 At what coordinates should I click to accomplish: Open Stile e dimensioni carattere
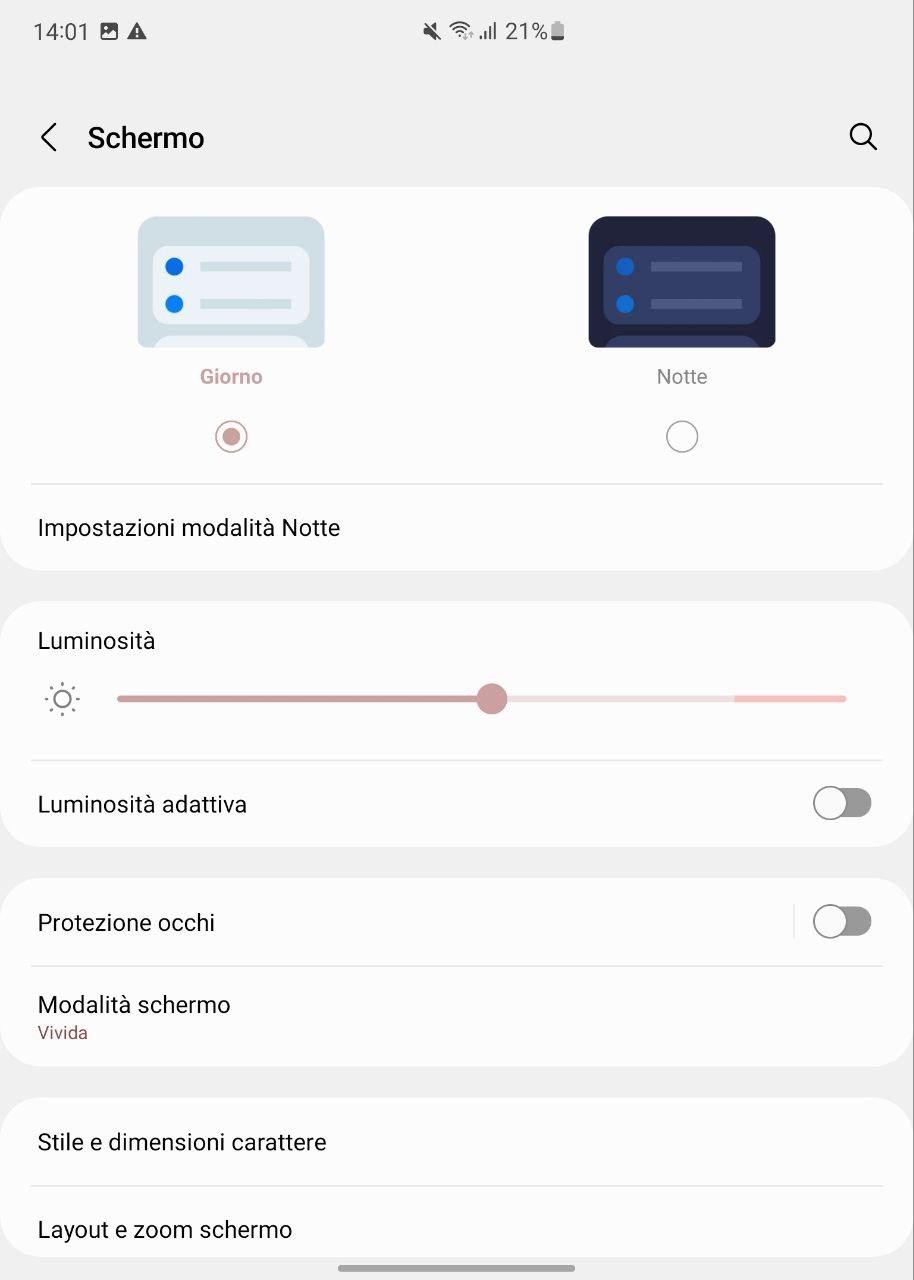tap(182, 1142)
